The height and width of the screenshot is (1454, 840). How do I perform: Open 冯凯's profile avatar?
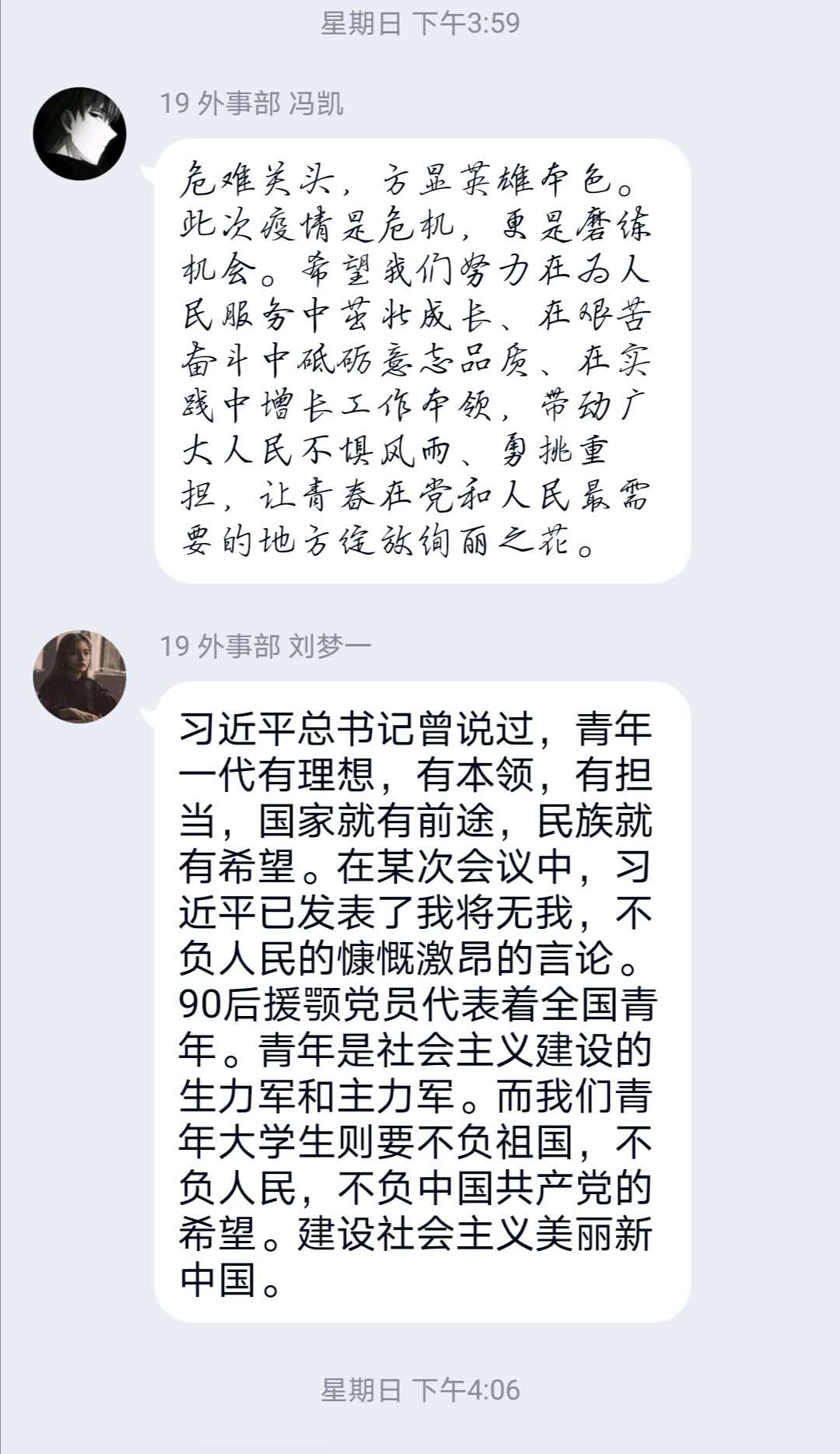(x=79, y=134)
